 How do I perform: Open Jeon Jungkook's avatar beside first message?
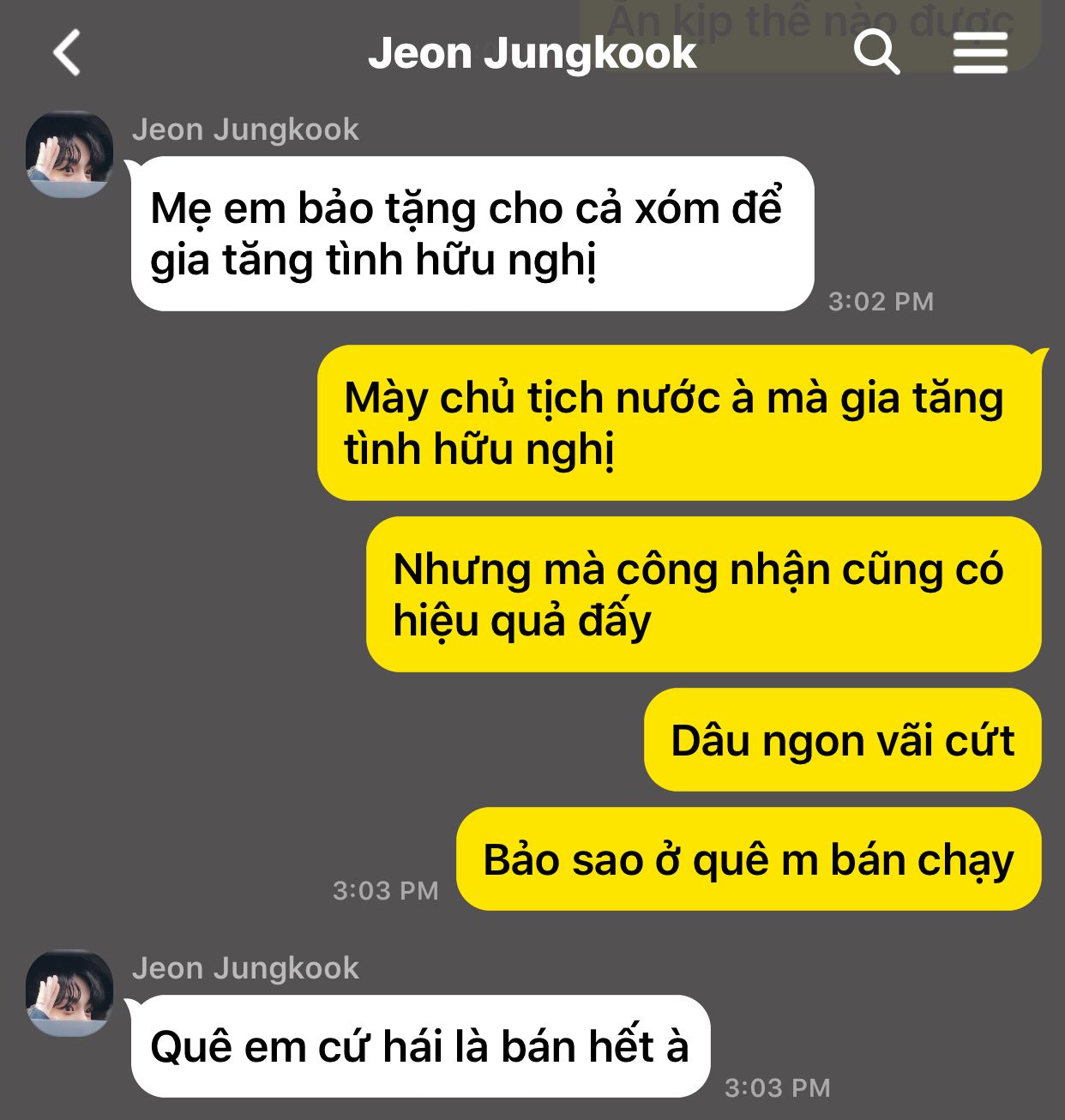[69, 154]
